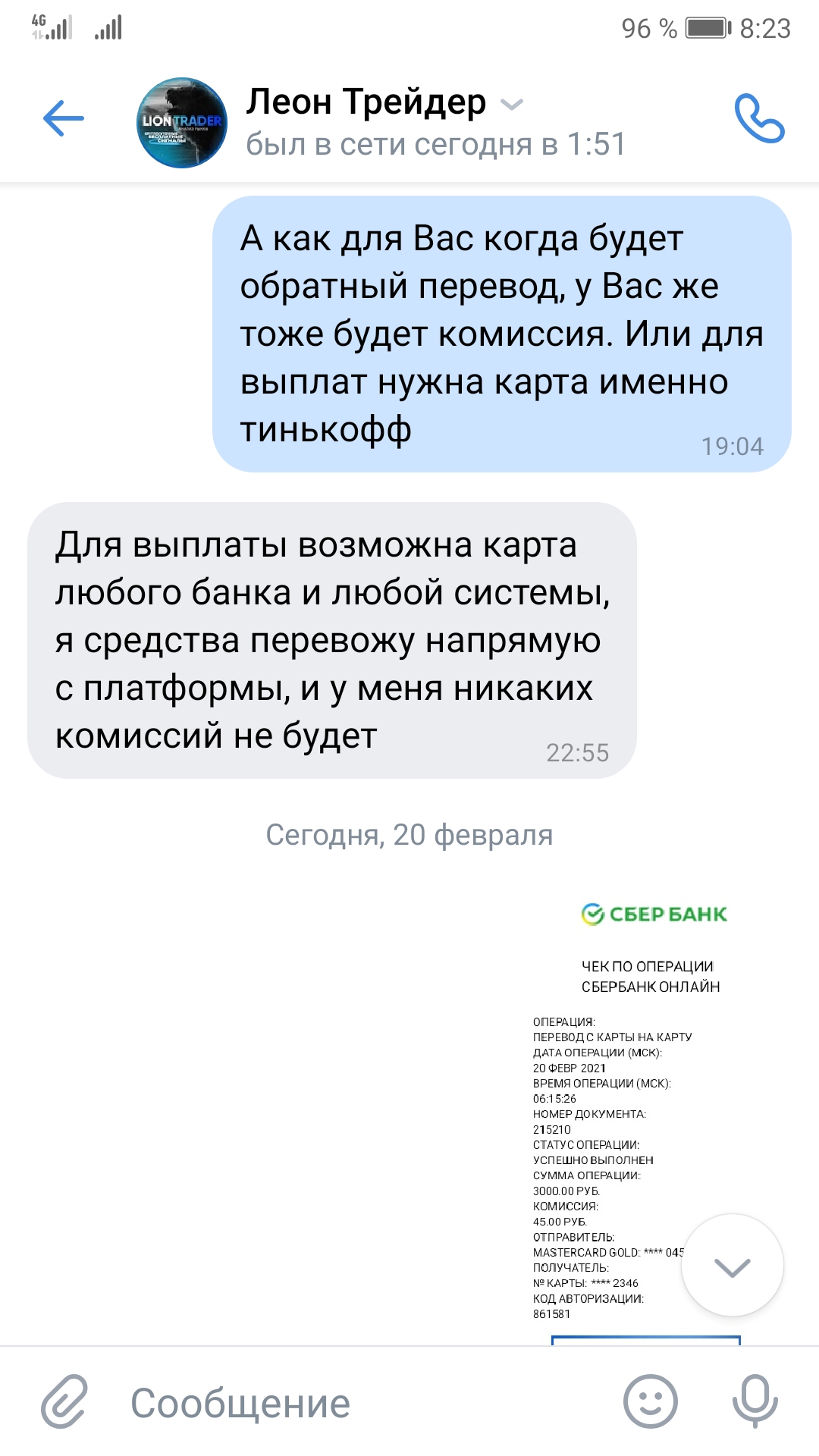Open the emoji and sticker picker
The width and height of the screenshot is (819, 1456).
651,1401
